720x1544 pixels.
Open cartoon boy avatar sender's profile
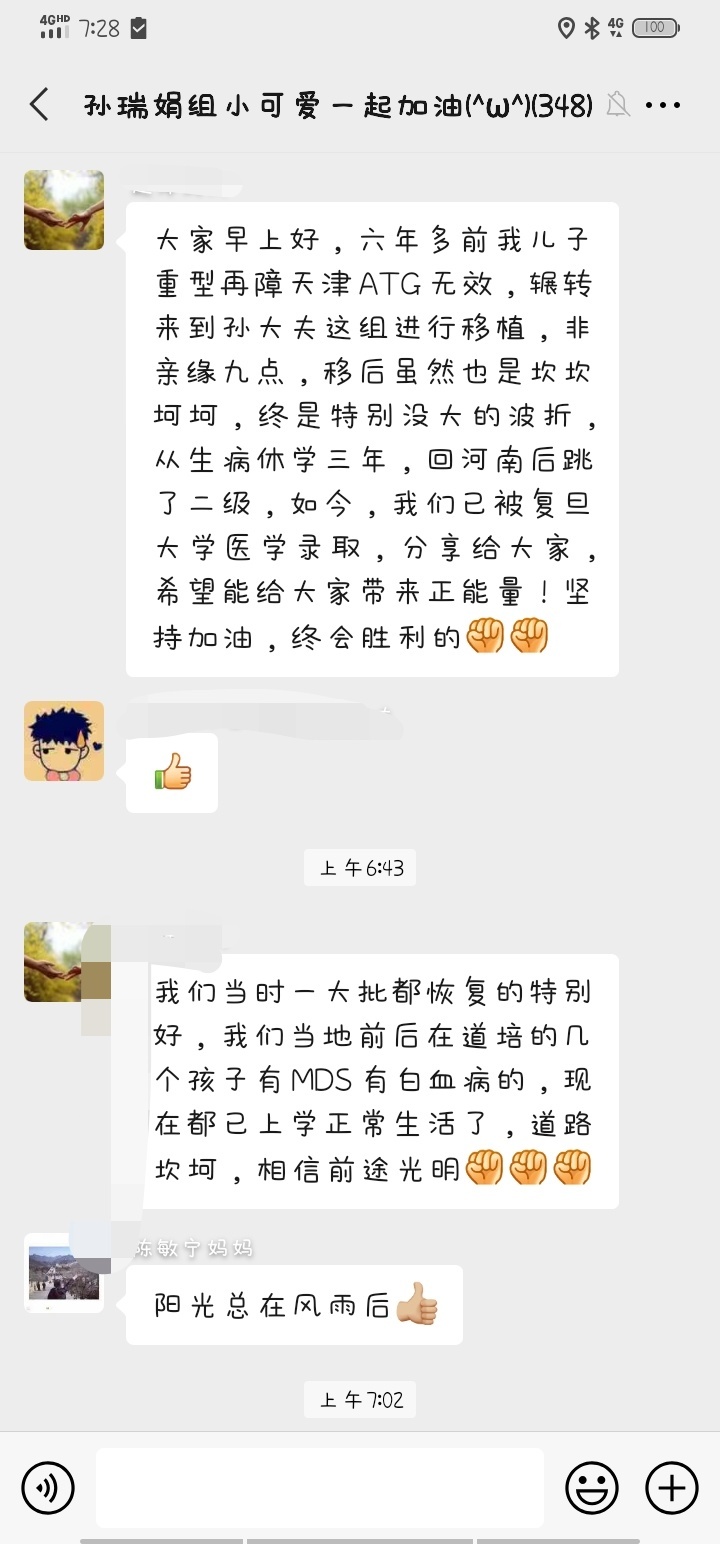(x=64, y=741)
